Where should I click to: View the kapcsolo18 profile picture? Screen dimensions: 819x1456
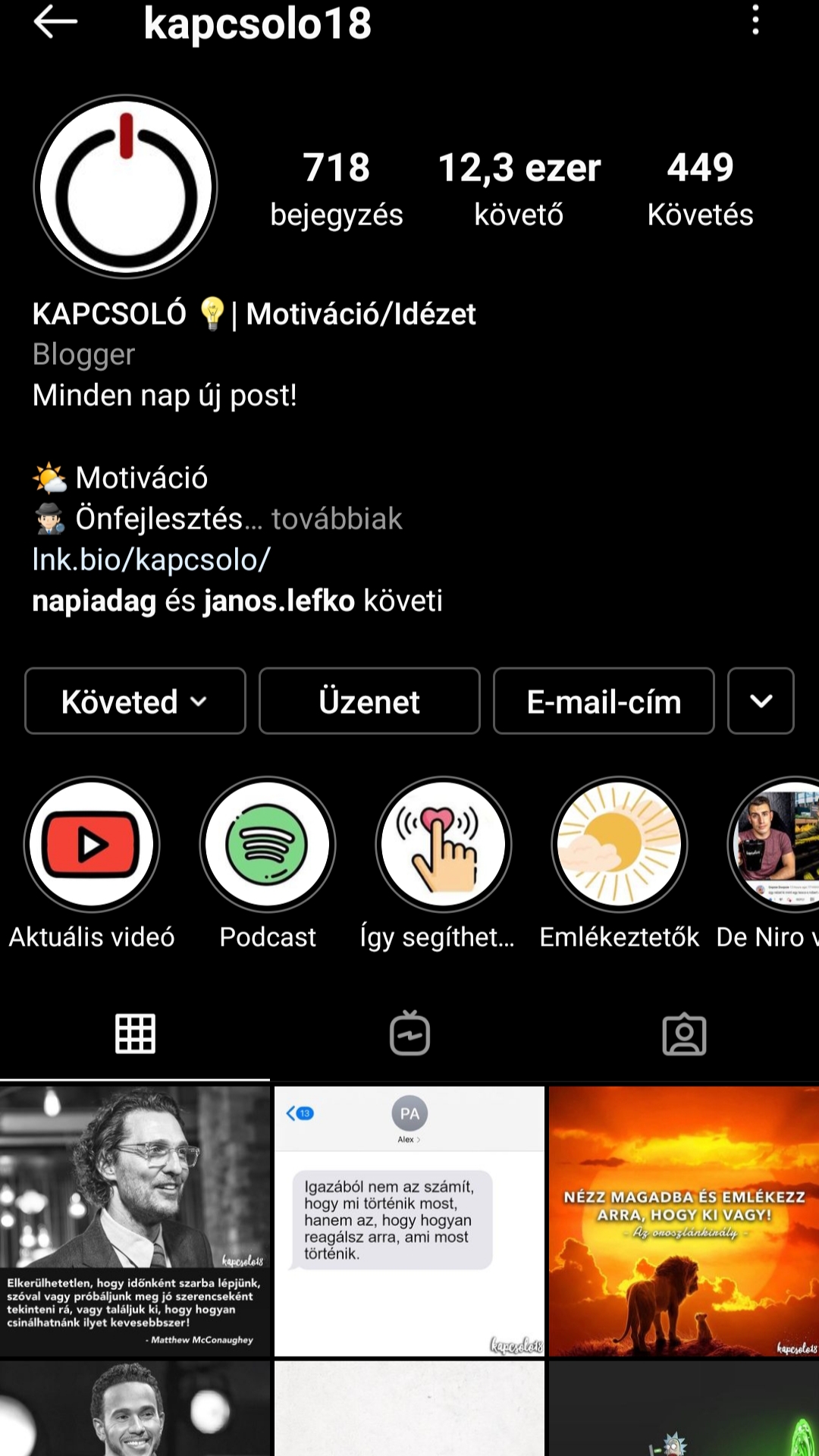point(126,187)
